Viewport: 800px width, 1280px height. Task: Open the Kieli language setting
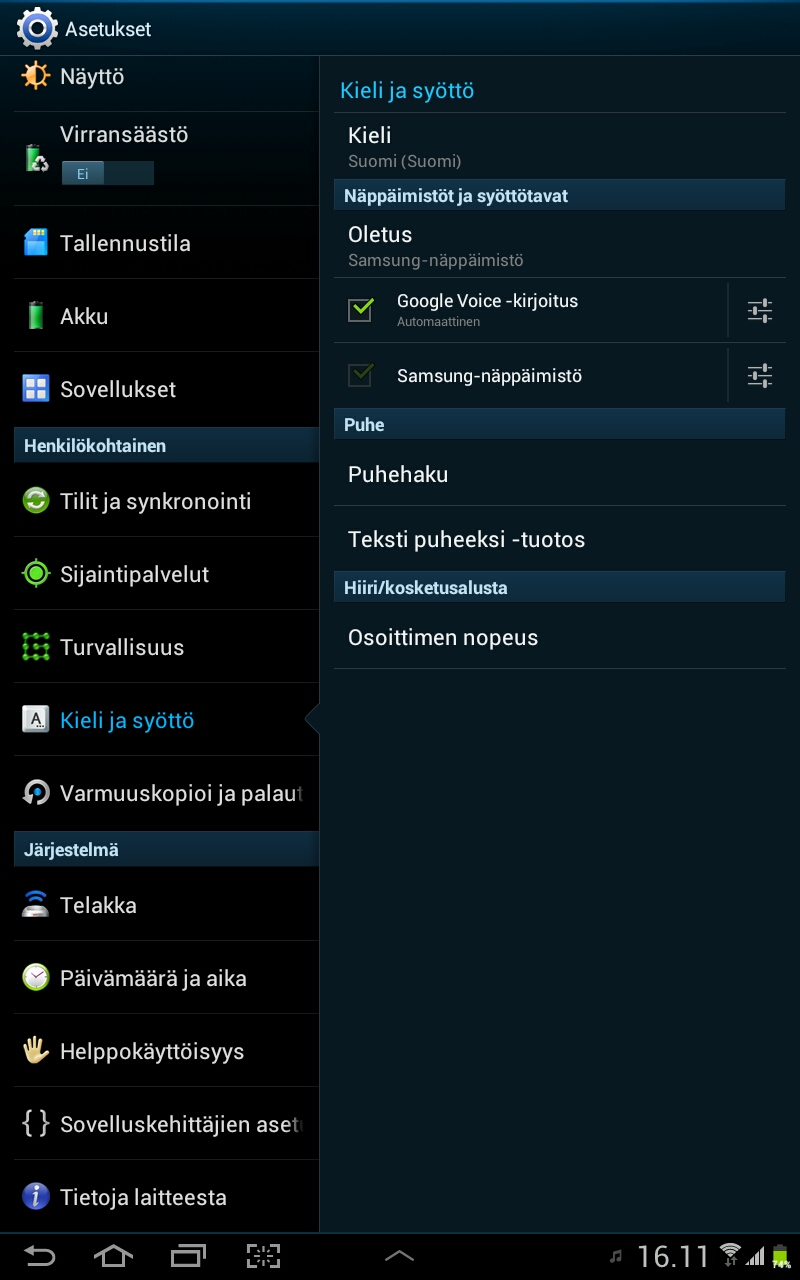click(559, 146)
